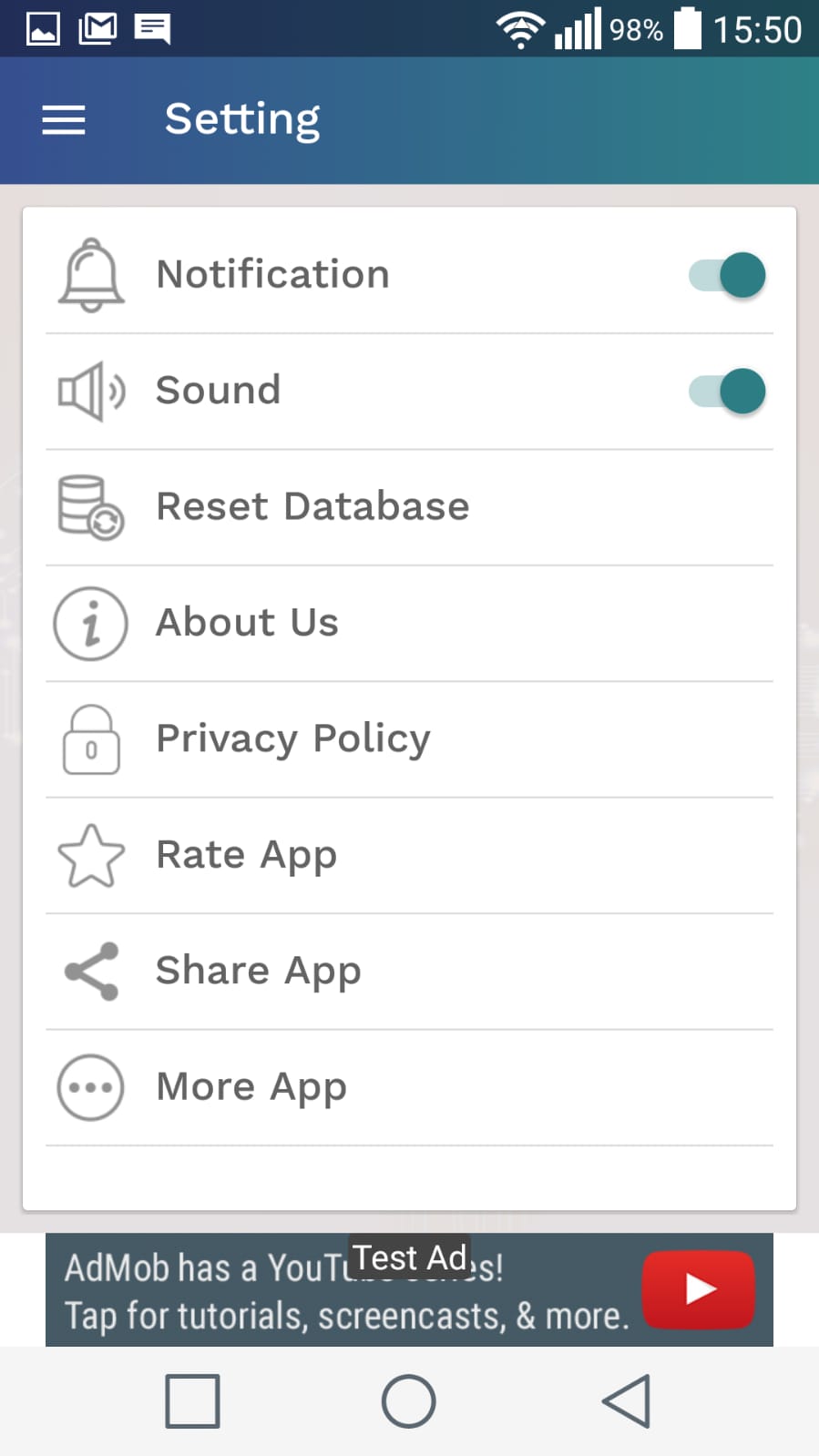This screenshot has width=819, height=1456.
Task: Open the hamburger drawer menu
Action: coord(64,119)
